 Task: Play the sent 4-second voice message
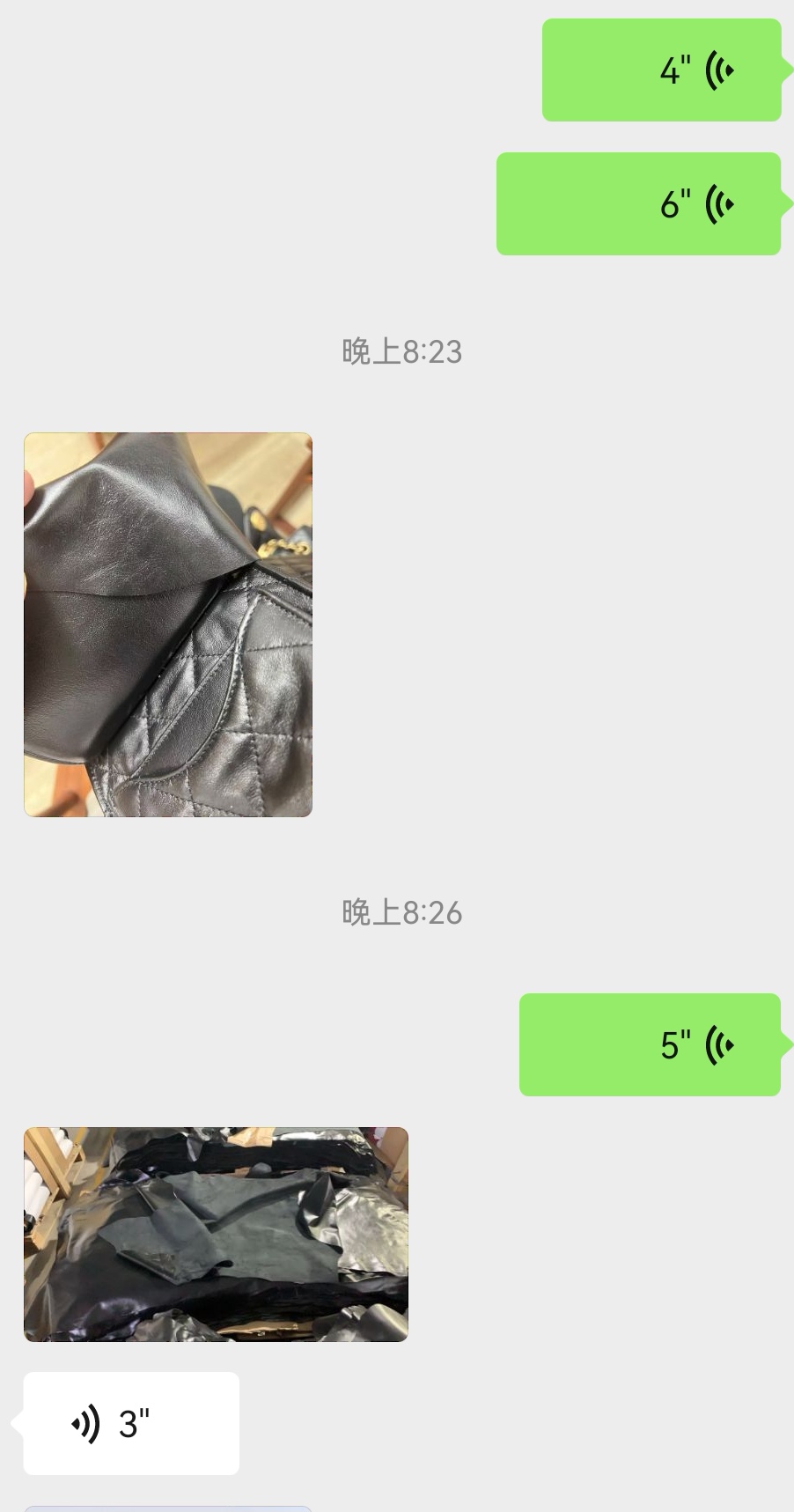click(x=661, y=70)
